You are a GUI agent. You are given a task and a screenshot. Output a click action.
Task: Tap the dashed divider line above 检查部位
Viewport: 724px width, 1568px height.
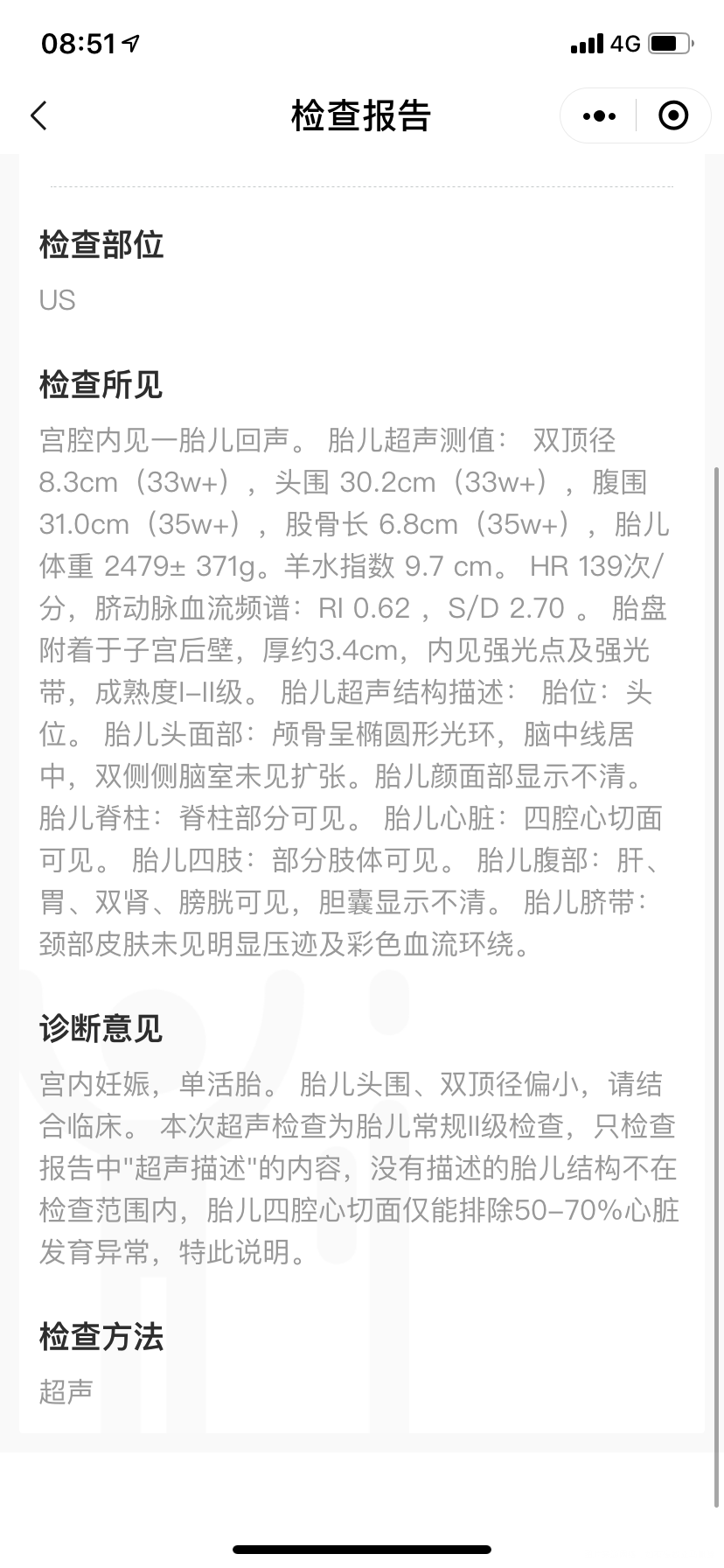coord(361,185)
